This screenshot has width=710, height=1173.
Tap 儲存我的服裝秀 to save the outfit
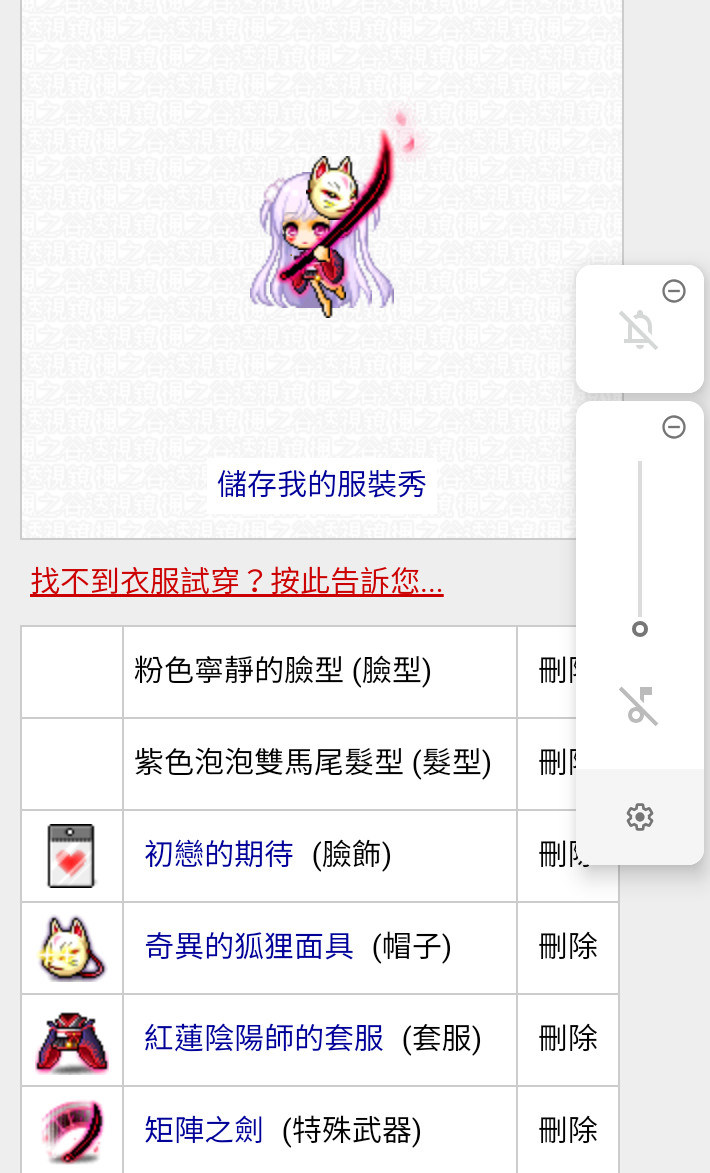pos(322,484)
